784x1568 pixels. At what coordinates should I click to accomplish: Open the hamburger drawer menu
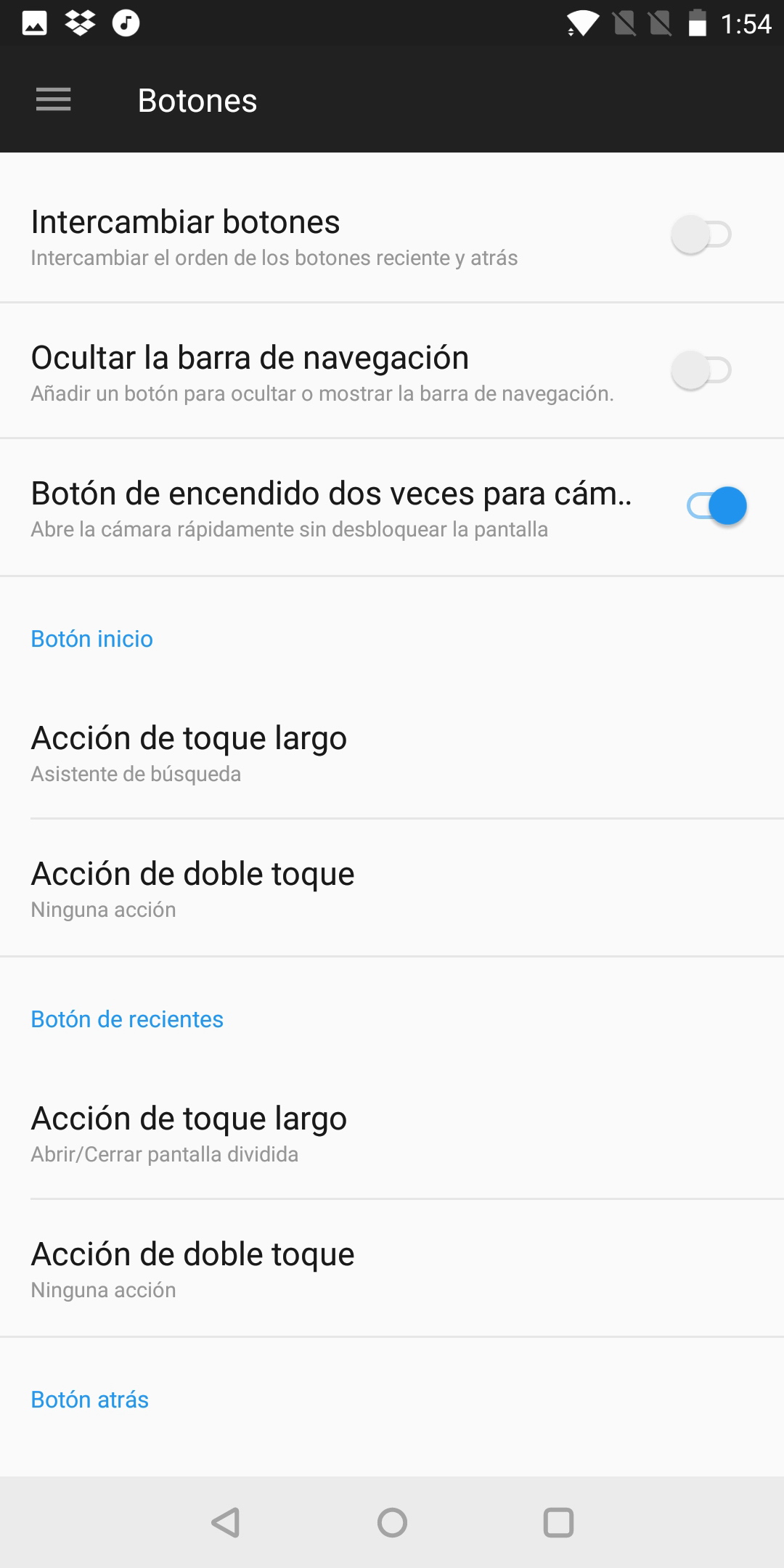click(x=54, y=99)
